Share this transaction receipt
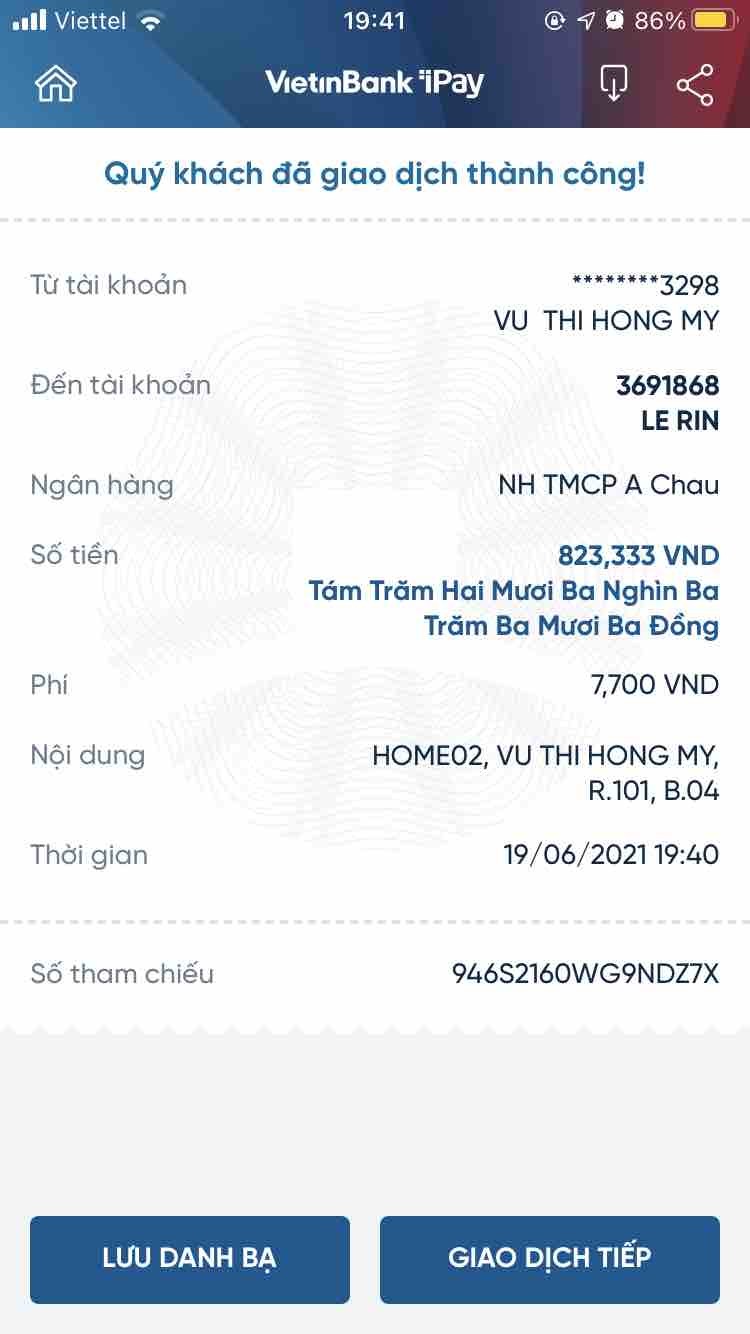The width and height of the screenshot is (750, 1334). (x=695, y=84)
